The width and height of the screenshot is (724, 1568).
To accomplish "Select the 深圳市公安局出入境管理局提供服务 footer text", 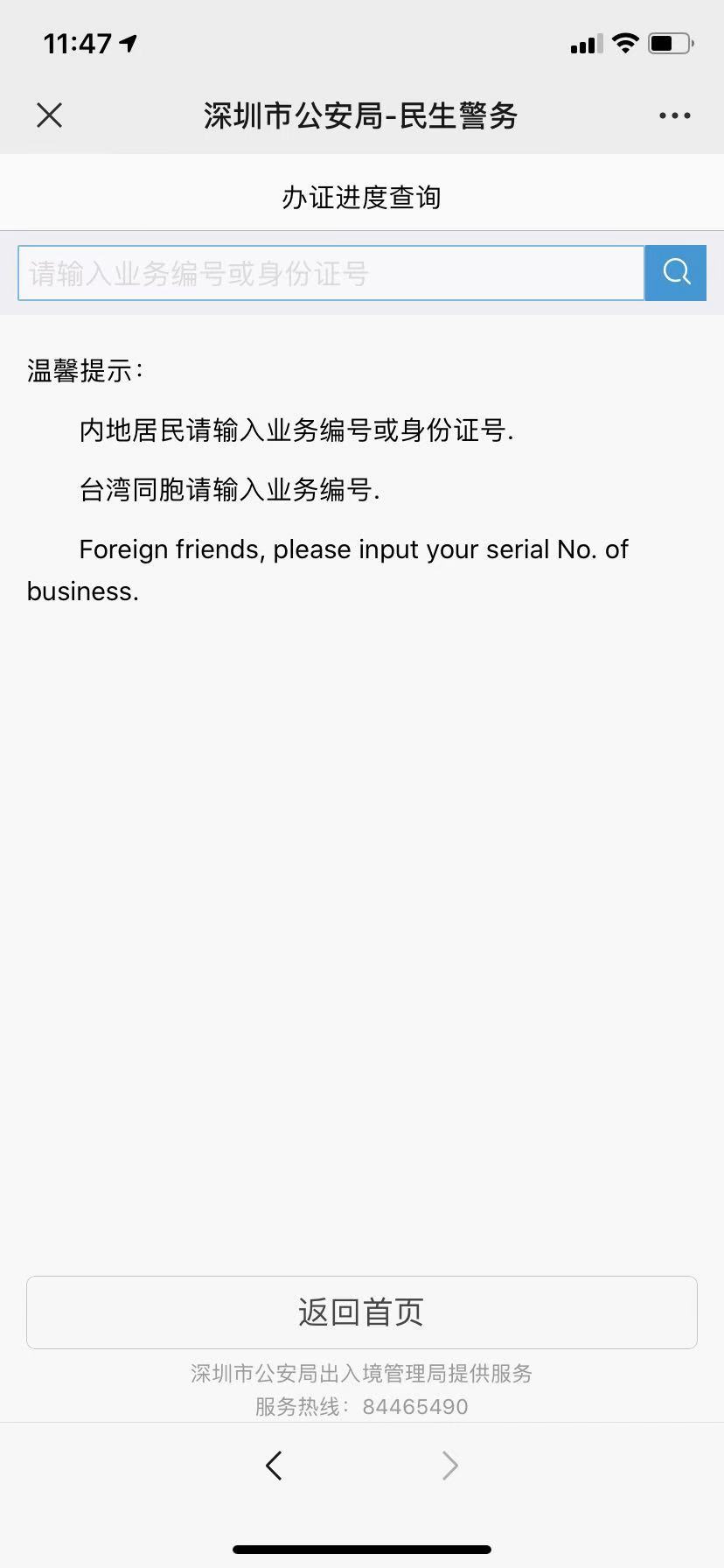I will (x=361, y=1374).
